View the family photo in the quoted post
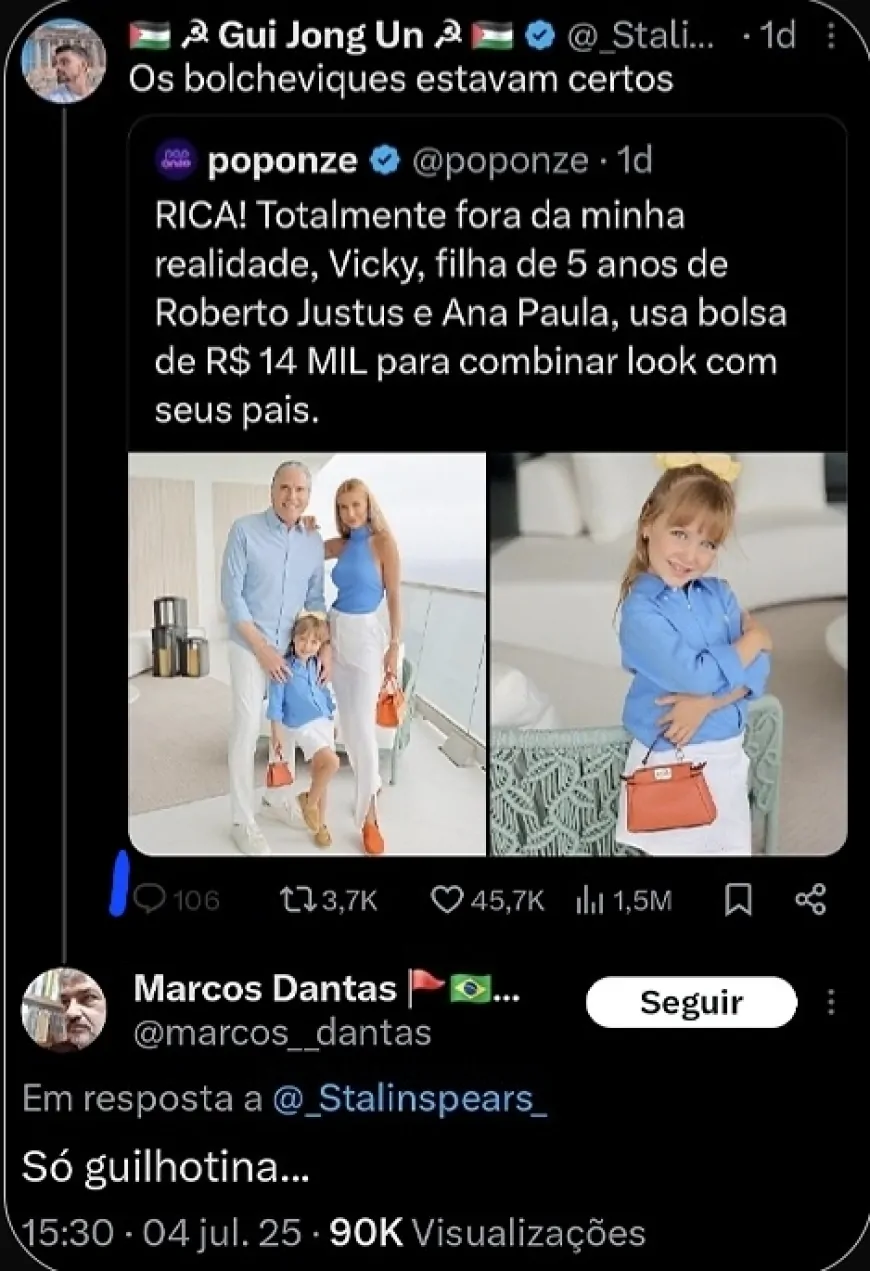The image size is (870, 1271). pos(307,654)
